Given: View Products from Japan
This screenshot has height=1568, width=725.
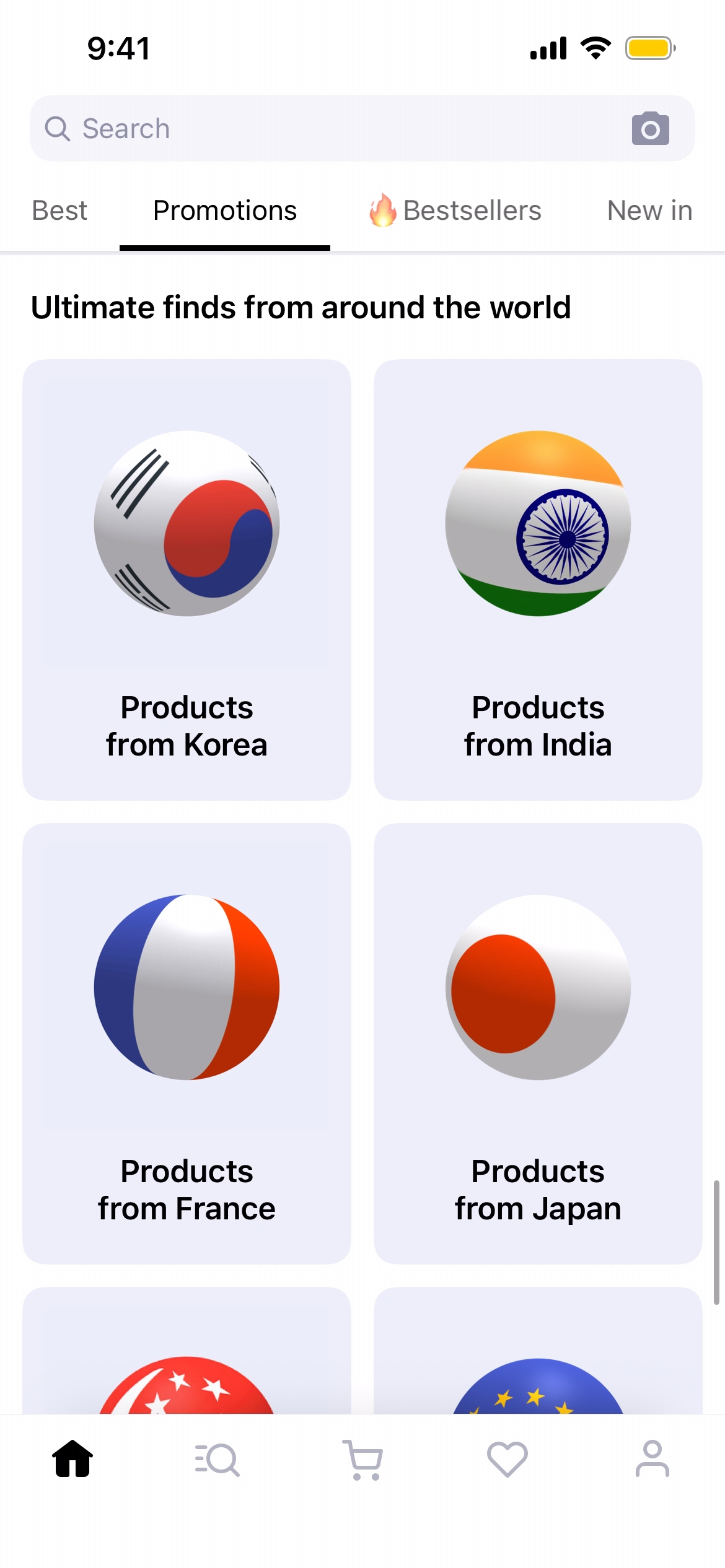Looking at the screenshot, I should (x=538, y=1043).
